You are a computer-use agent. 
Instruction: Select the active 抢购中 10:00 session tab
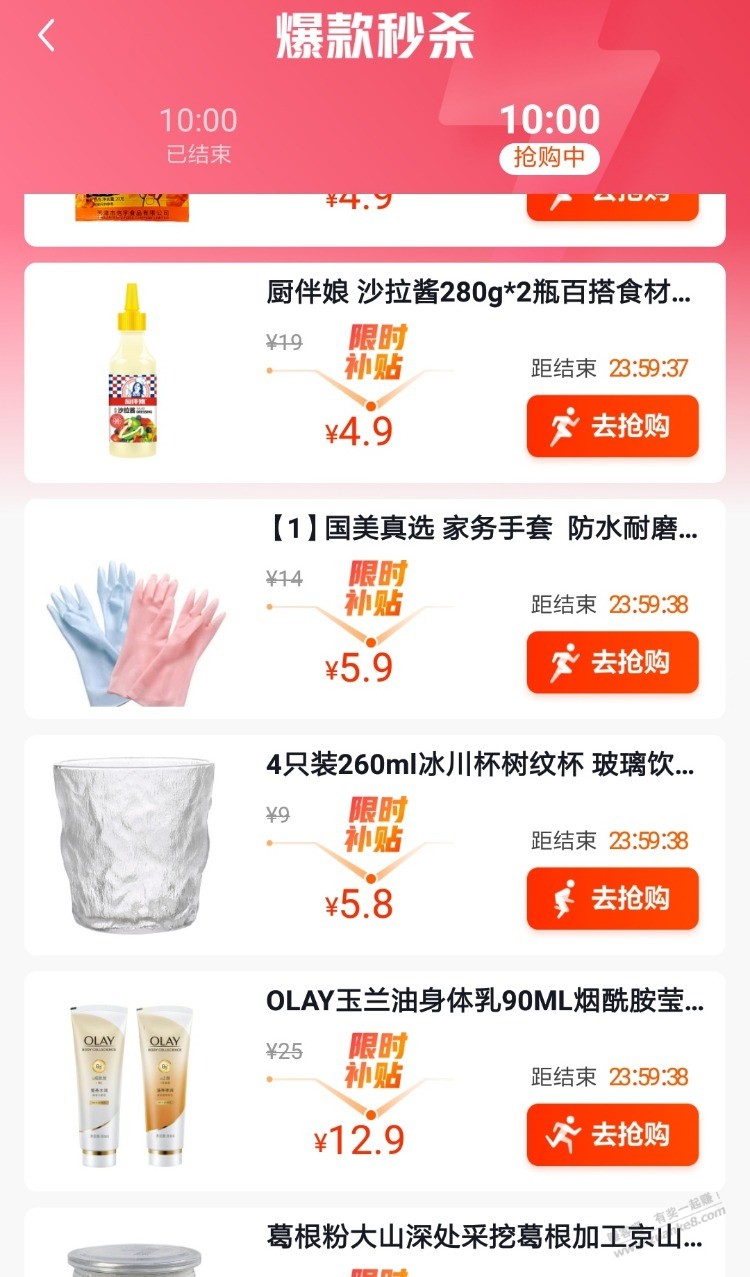point(550,130)
